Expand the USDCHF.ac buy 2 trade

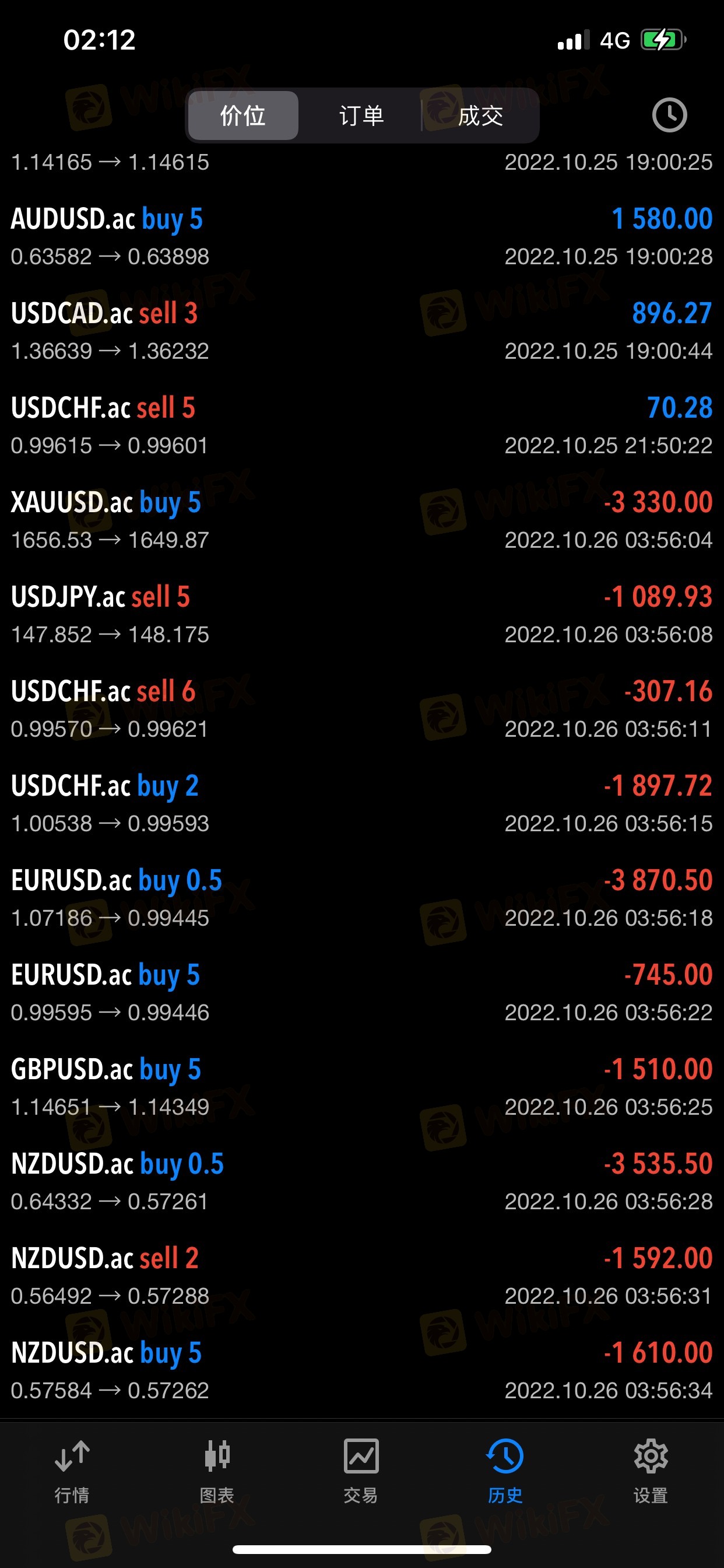(x=362, y=803)
